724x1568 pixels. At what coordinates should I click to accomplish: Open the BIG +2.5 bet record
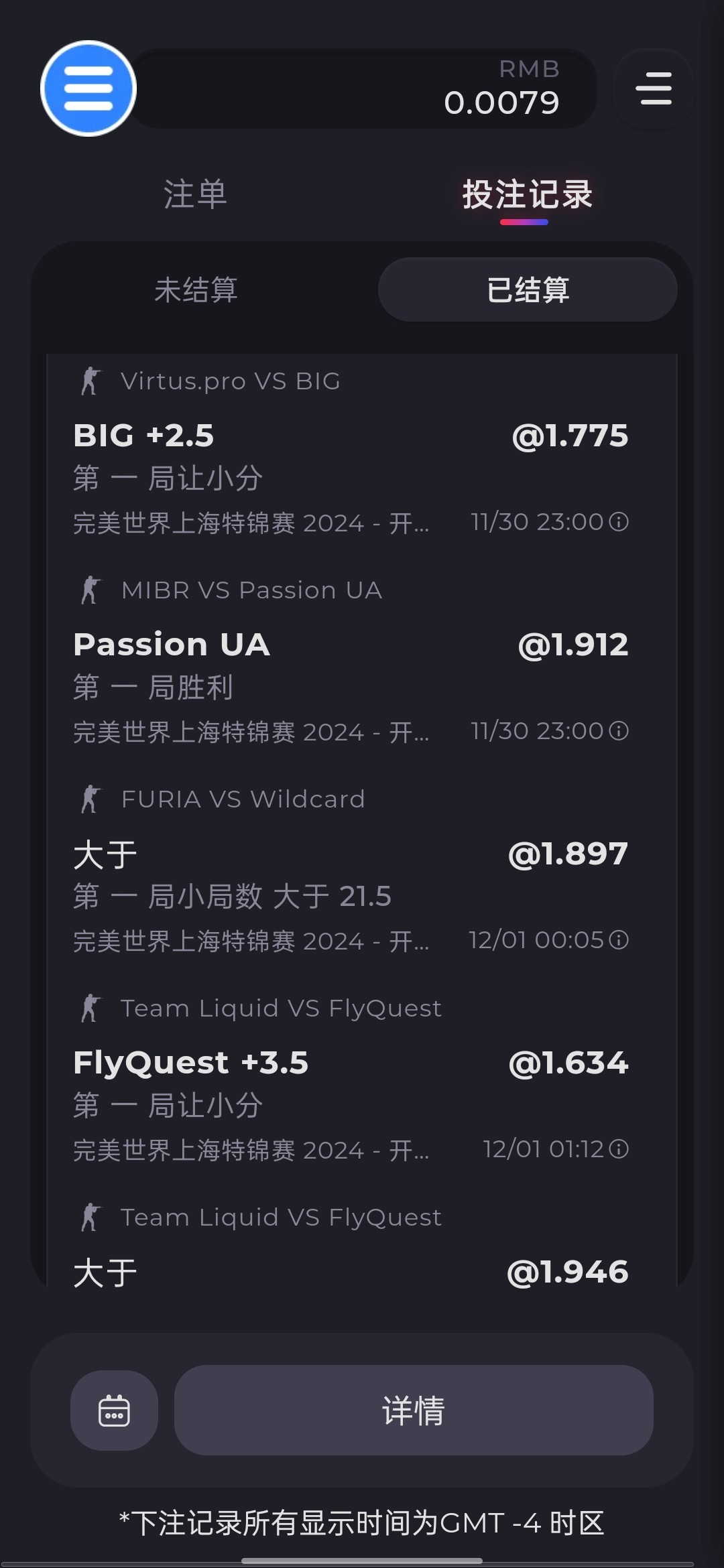tap(351, 452)
